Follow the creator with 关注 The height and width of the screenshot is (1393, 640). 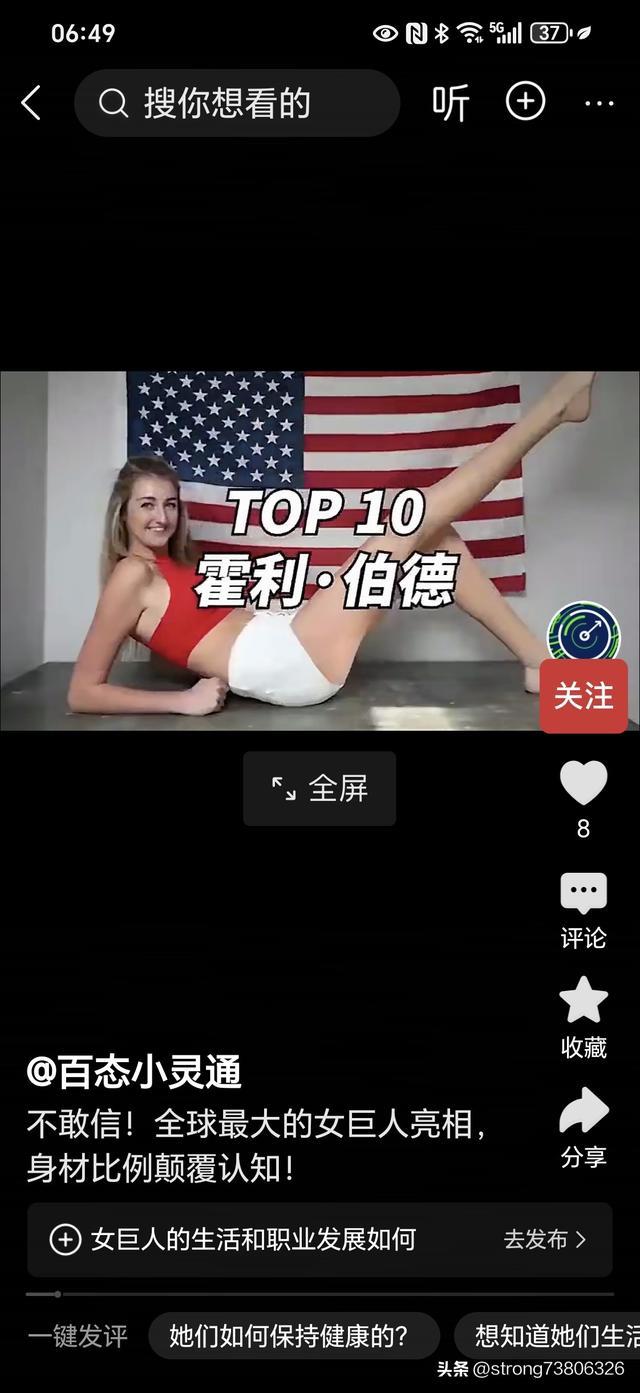[x=583, y=696]
